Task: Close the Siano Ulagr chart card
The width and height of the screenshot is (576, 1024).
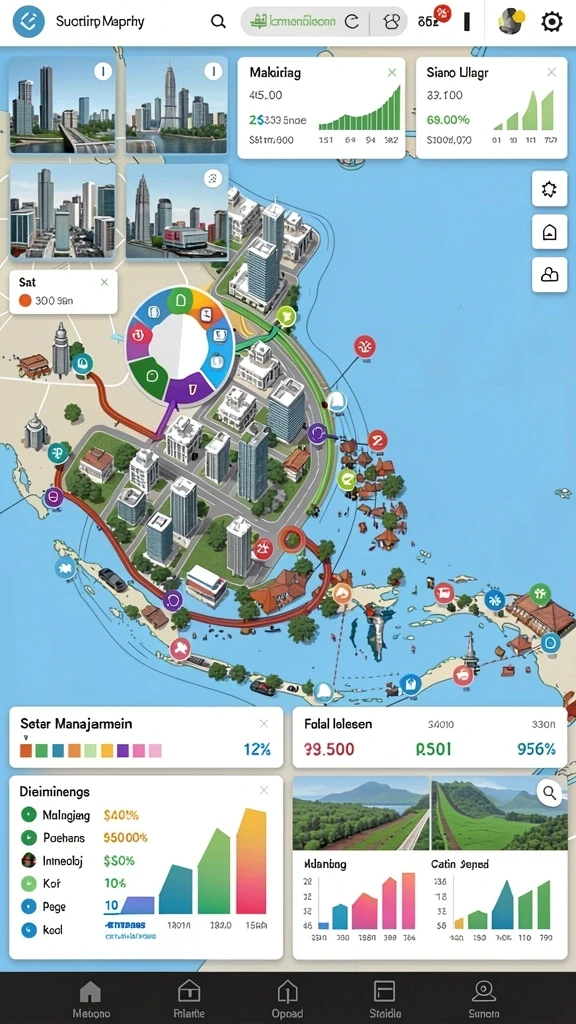Action: tap(552, 72)
